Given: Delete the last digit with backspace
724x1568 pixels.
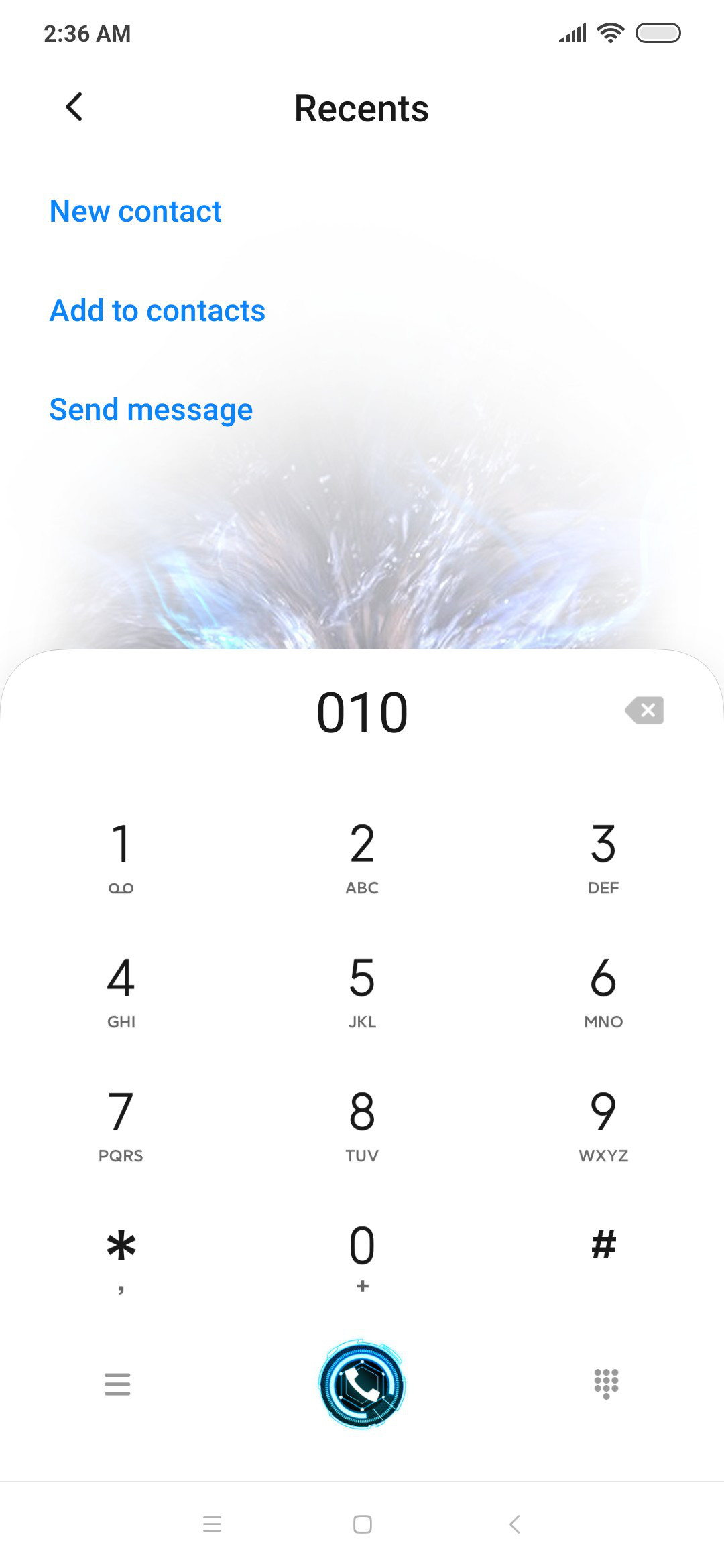Looking at the screenshot, I should pyautogui.click(x=644, y=710).
